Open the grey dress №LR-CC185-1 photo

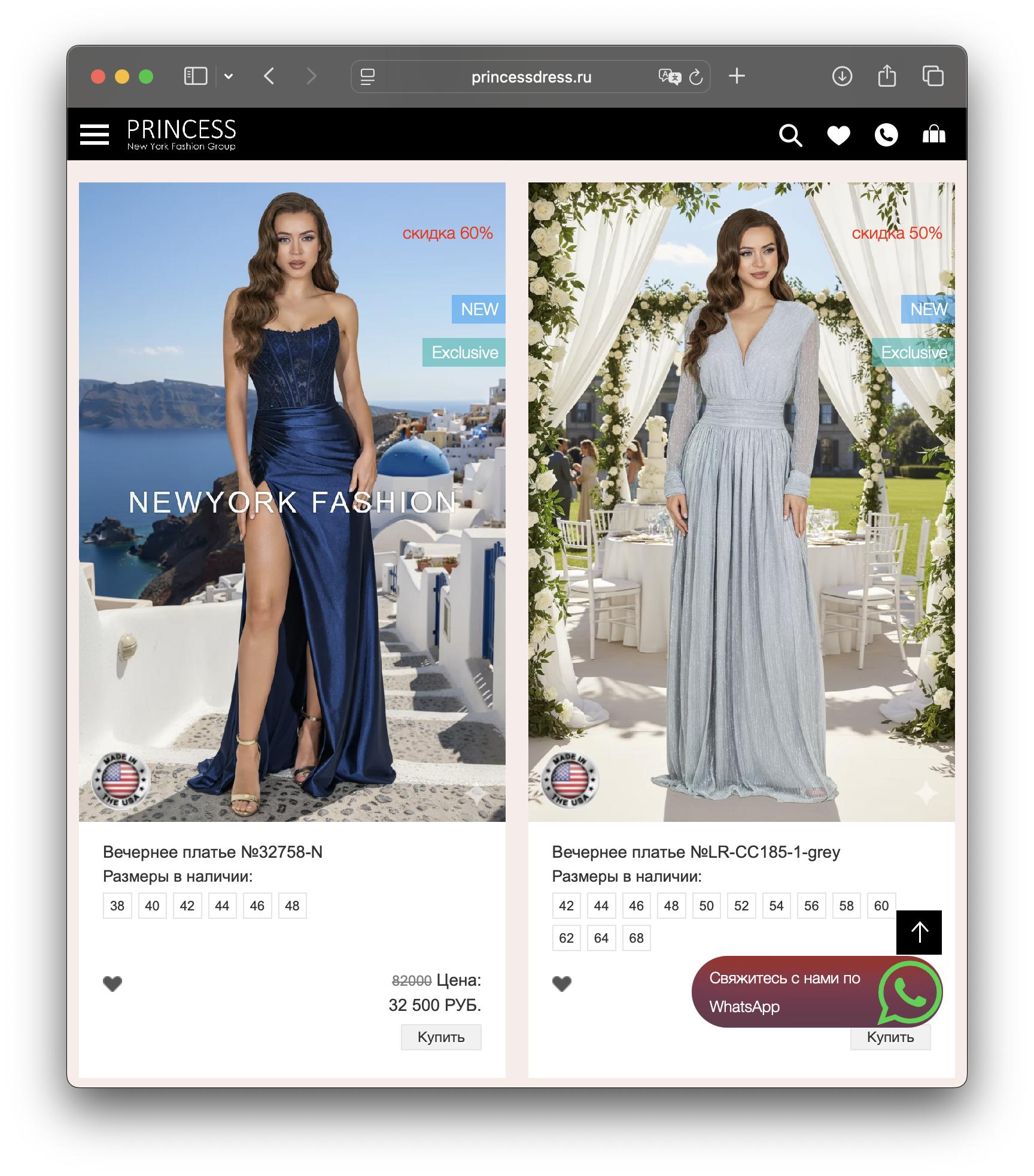[x=741, y=501]
